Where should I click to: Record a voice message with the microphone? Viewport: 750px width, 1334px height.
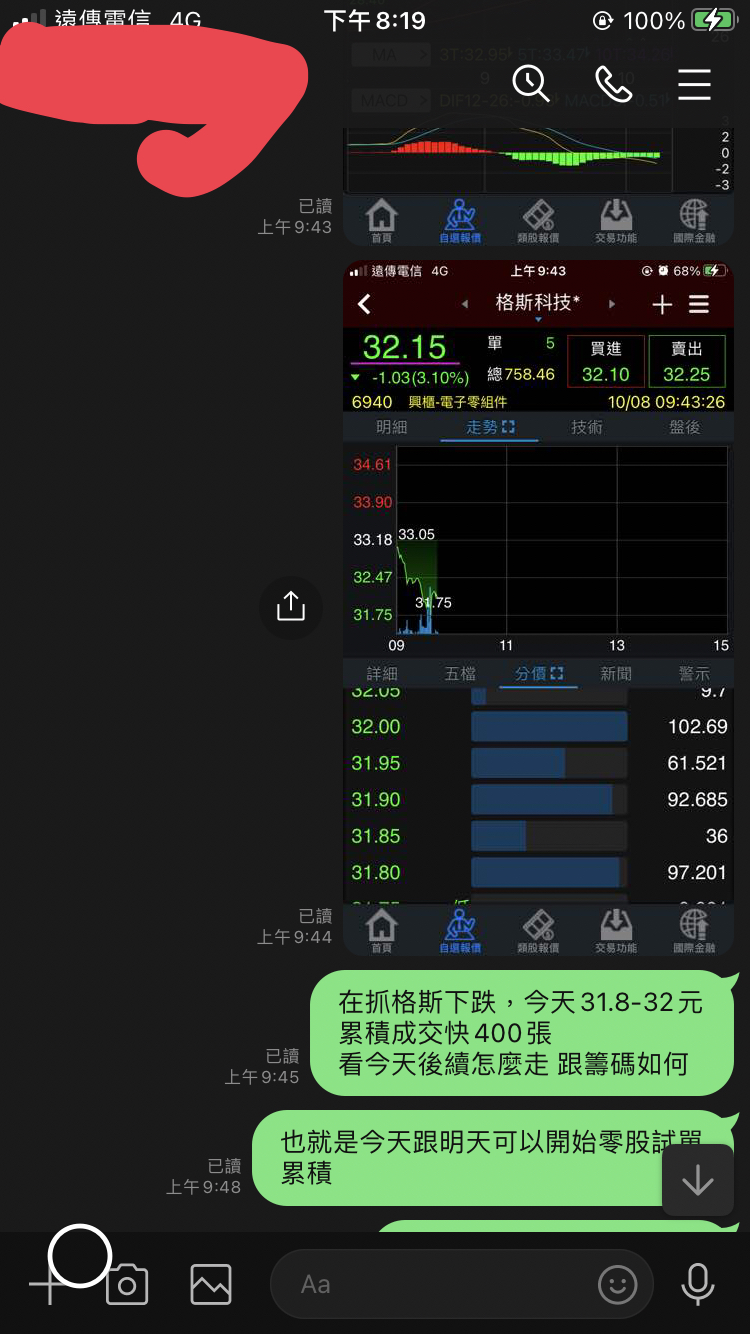697,1285
